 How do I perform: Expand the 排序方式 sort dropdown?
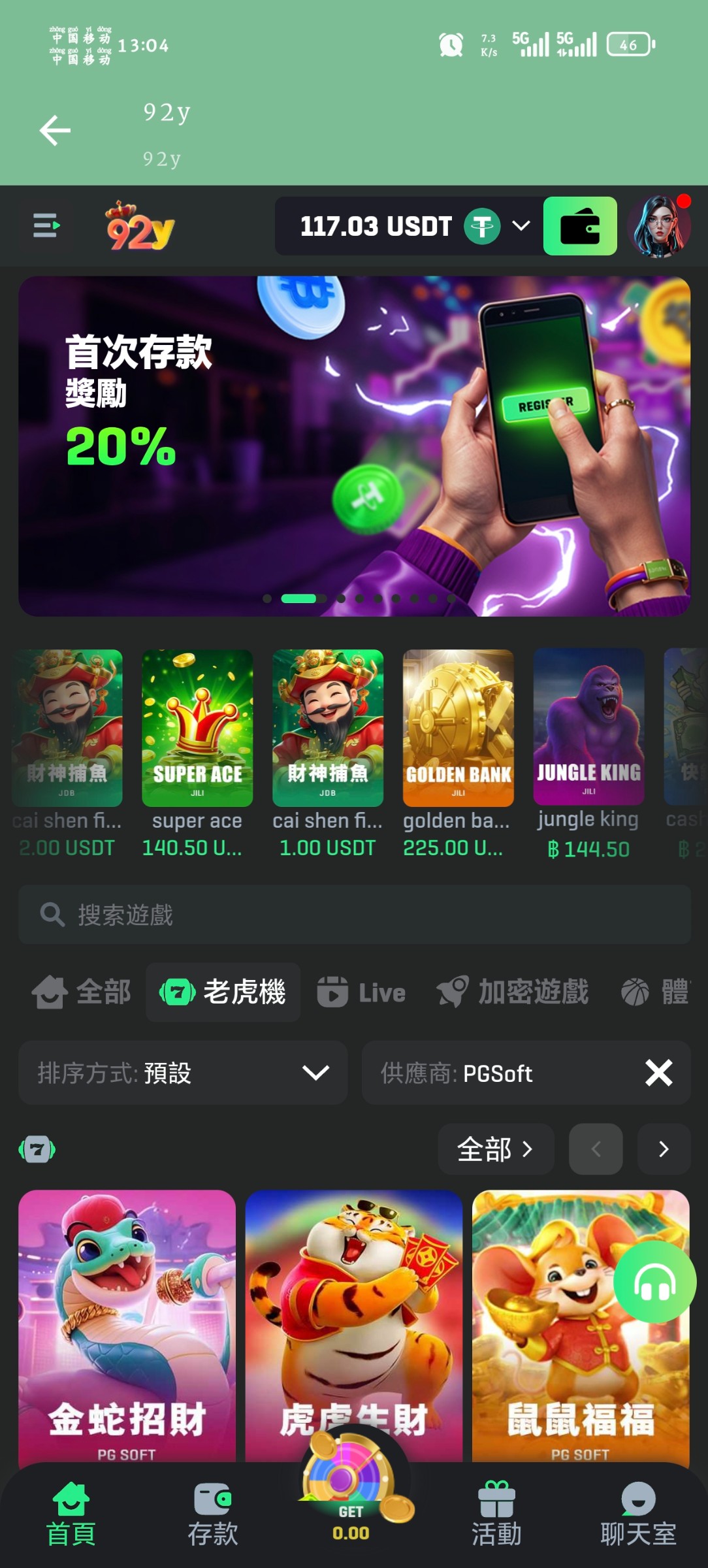pyautogui.click(x=183, y=1073)
